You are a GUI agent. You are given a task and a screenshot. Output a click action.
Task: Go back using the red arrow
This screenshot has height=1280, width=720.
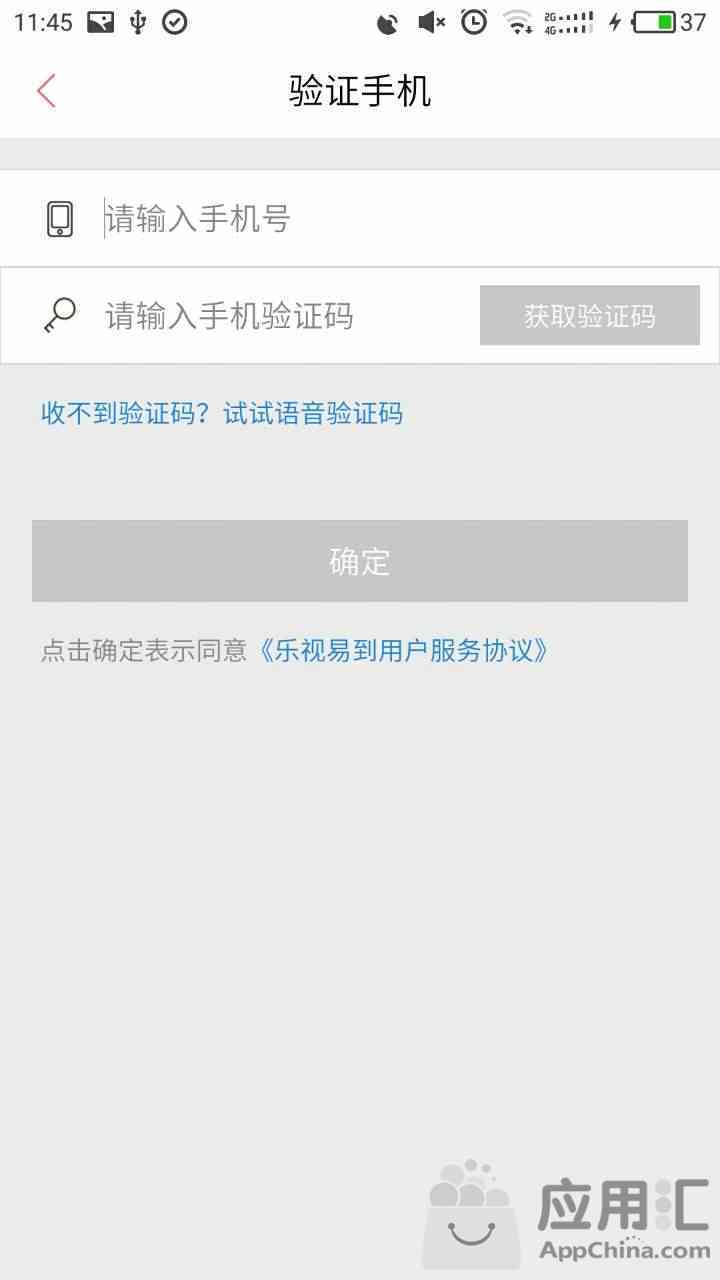pyautogui.click(x=46, y=91)
